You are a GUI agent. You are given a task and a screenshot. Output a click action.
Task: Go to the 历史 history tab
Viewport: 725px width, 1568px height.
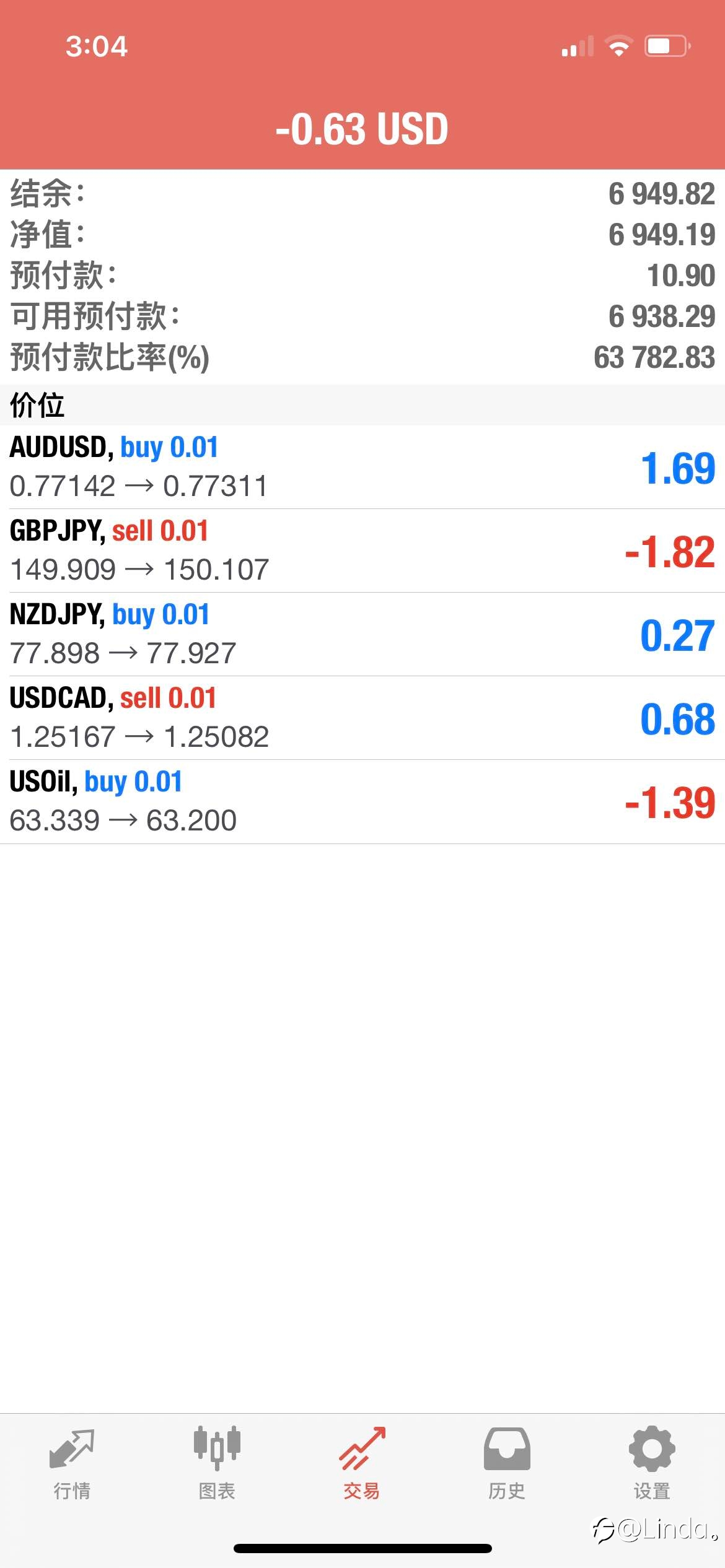pyautogui.click(x=507, y=1464)
